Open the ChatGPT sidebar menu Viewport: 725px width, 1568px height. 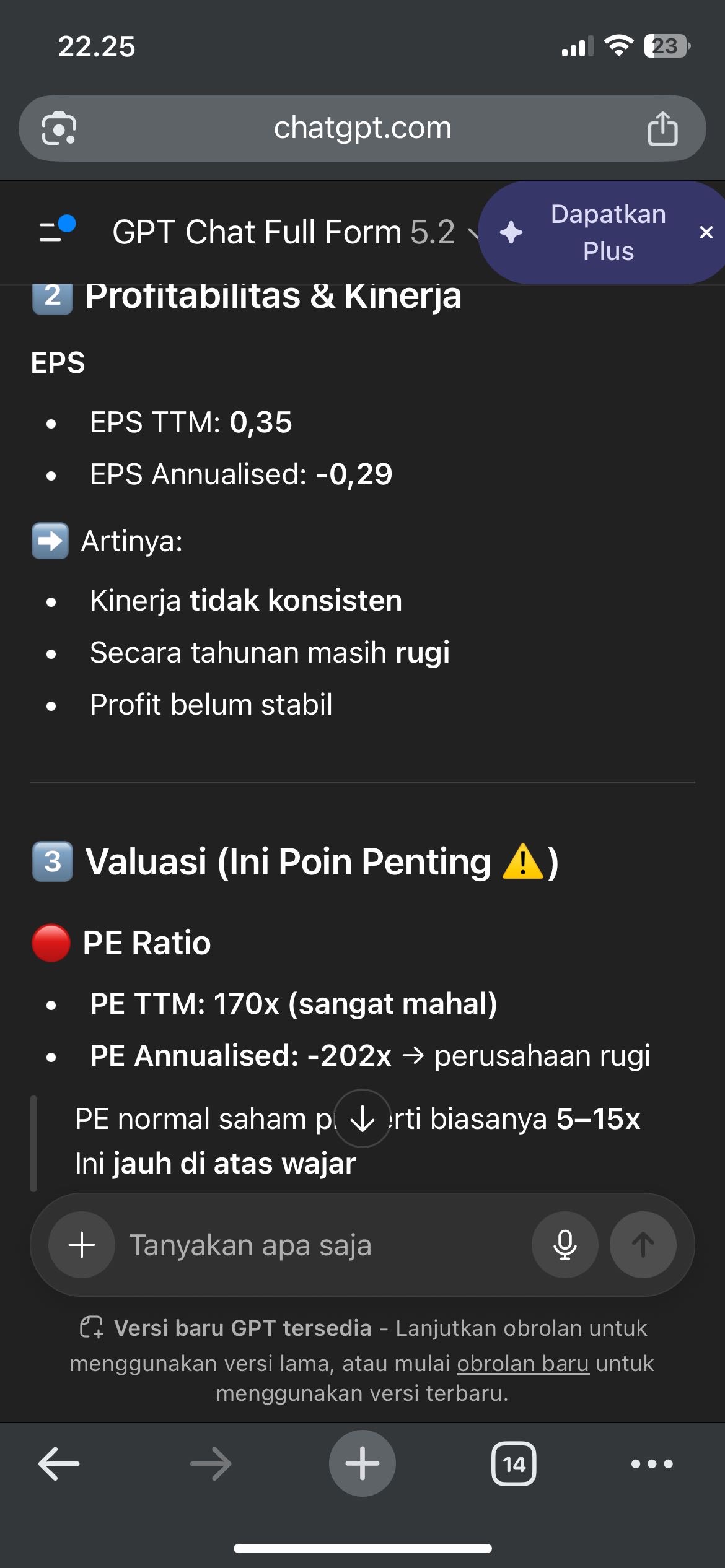(56, 231)
